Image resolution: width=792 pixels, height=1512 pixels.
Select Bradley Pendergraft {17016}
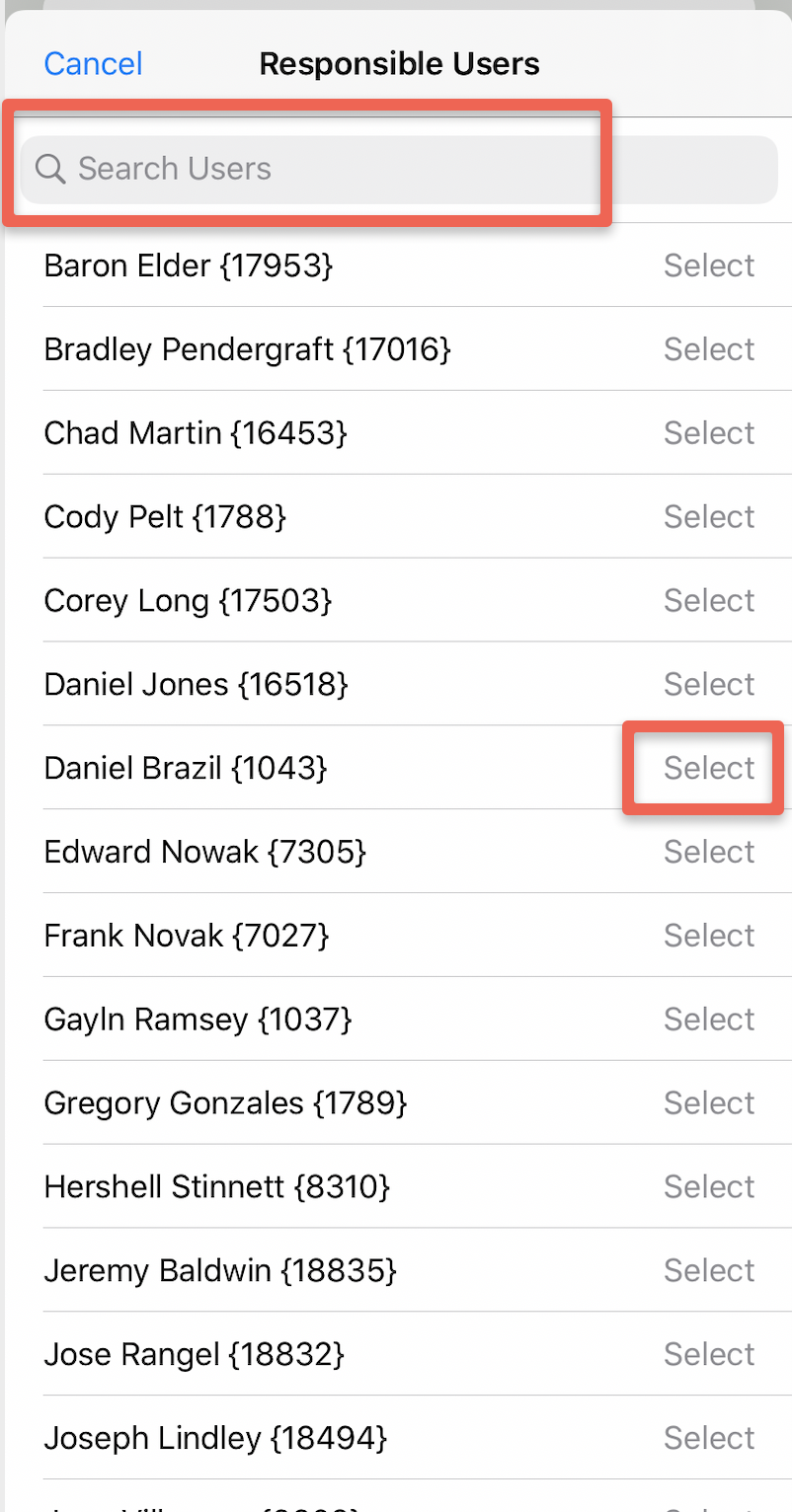point(708,349)
